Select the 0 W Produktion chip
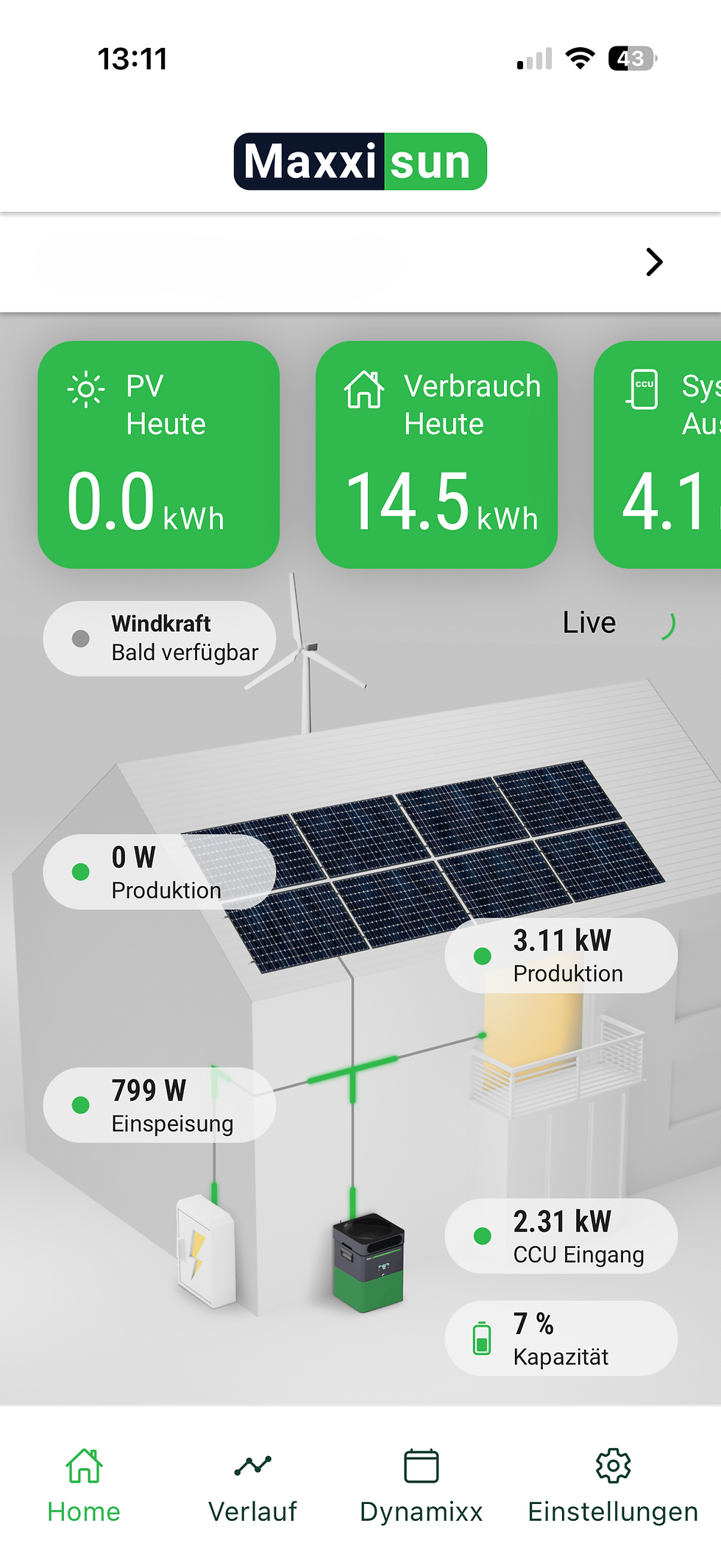The height and width of the screenshot is (1568, 721). point(159,872)
